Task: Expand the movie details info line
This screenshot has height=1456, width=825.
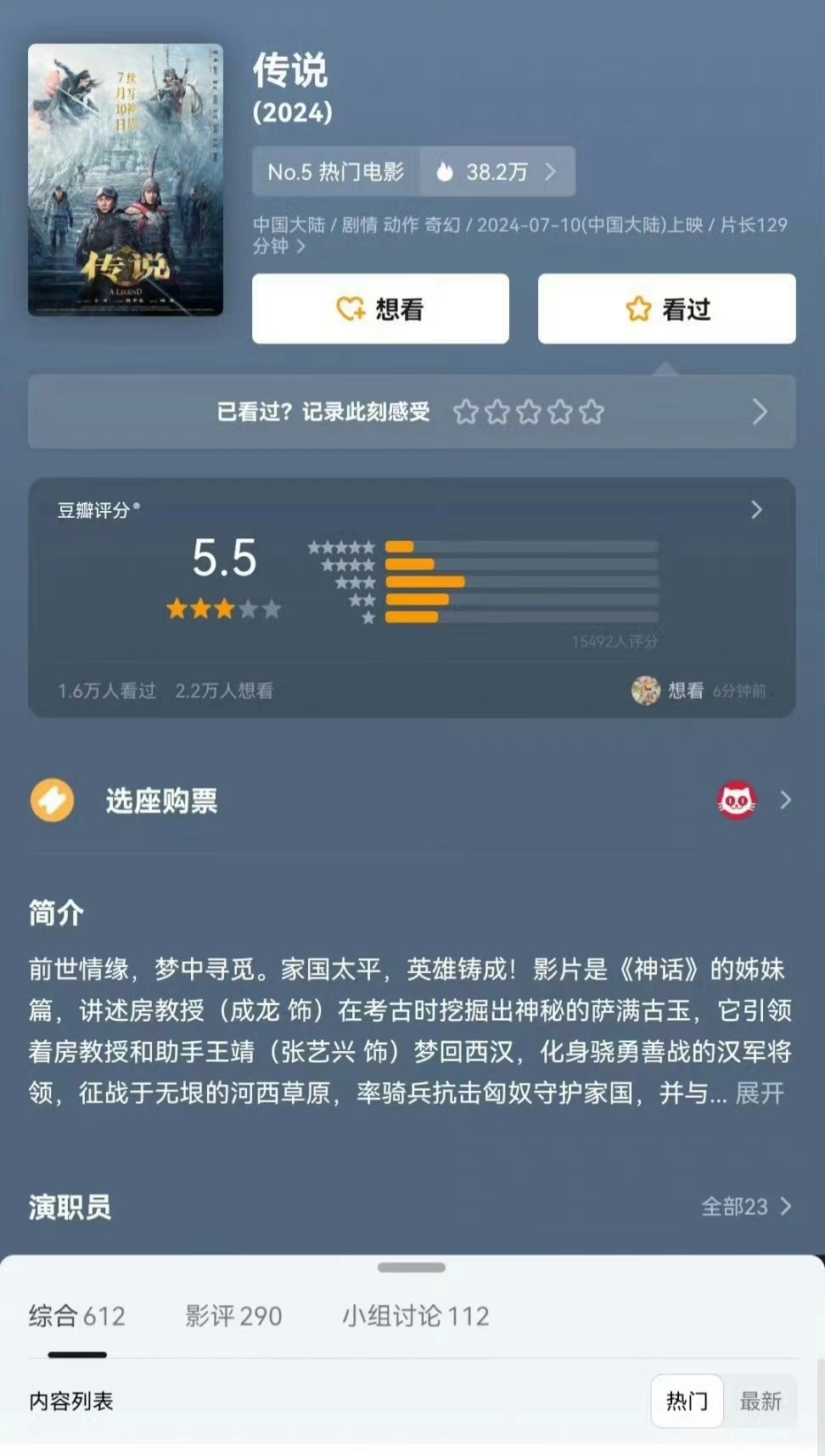Action: click(300, 246)
